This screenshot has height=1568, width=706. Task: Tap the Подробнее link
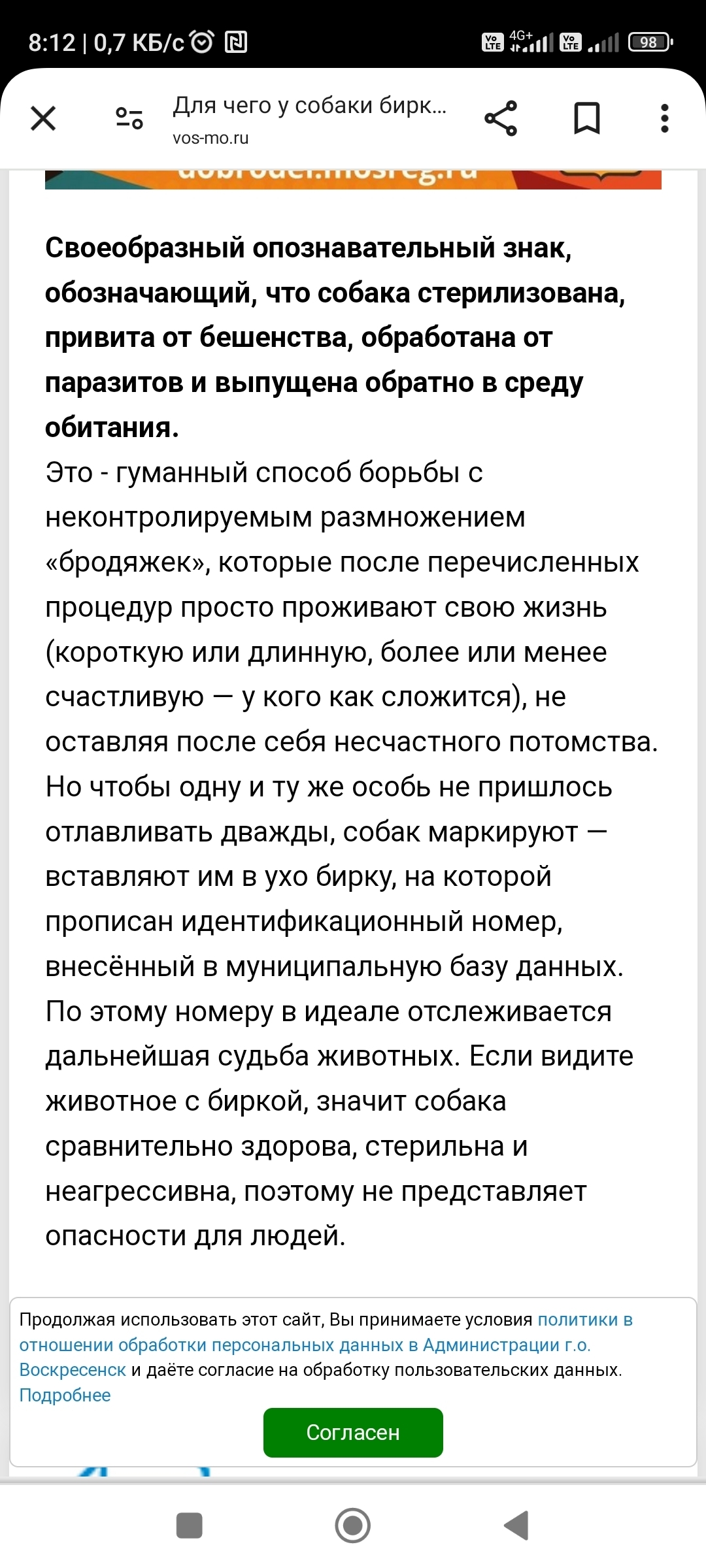tap(65, 1395)
